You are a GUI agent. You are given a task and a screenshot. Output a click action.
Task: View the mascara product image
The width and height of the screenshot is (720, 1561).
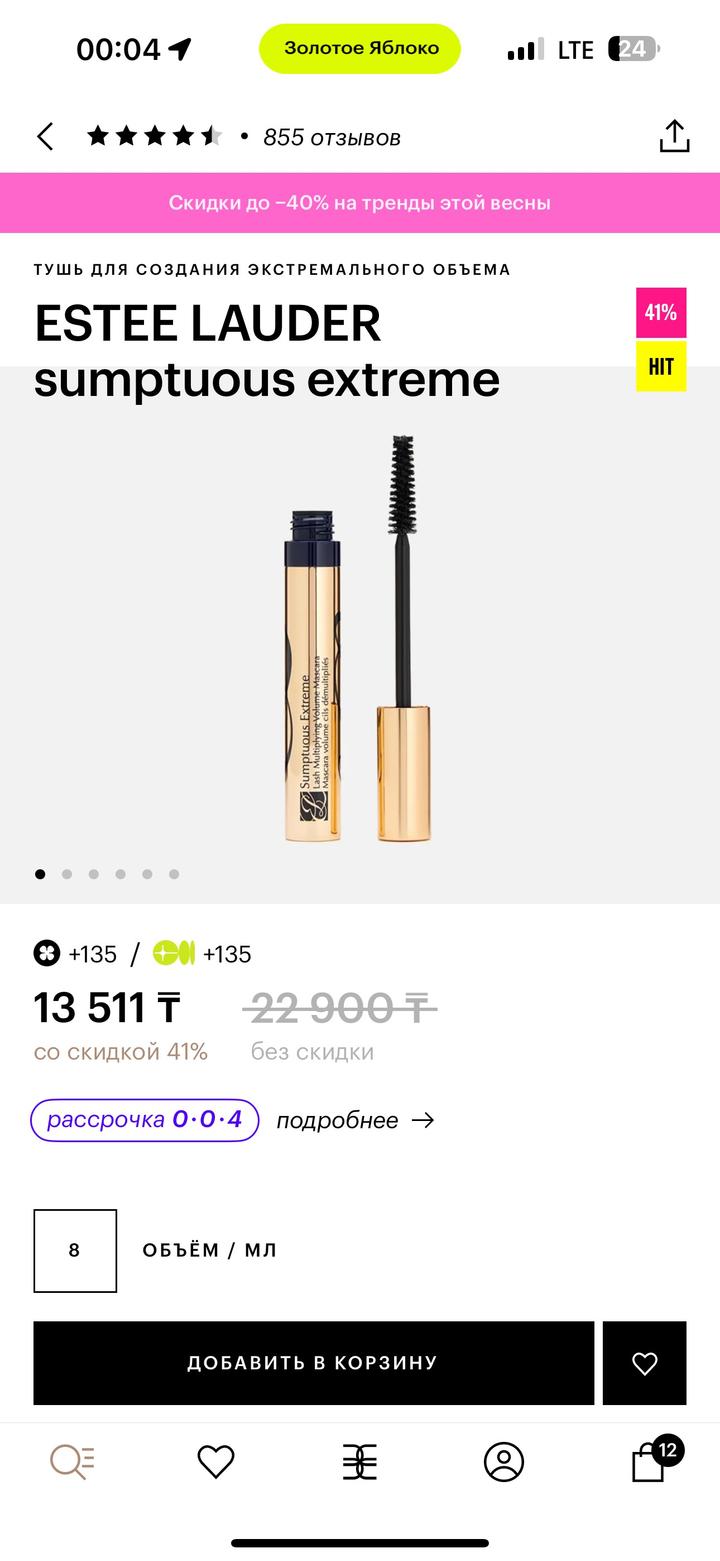tap(360, 640)
